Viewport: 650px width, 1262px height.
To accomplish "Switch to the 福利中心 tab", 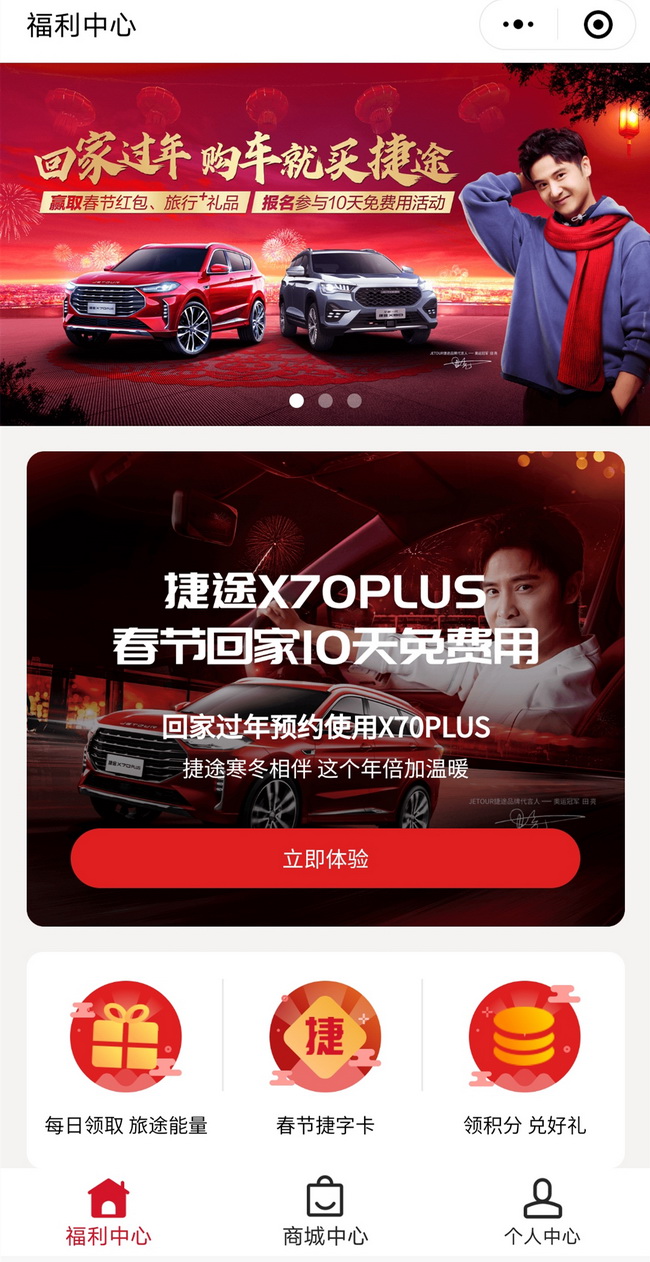I will pyautogui.click(x=108, y=1212).
